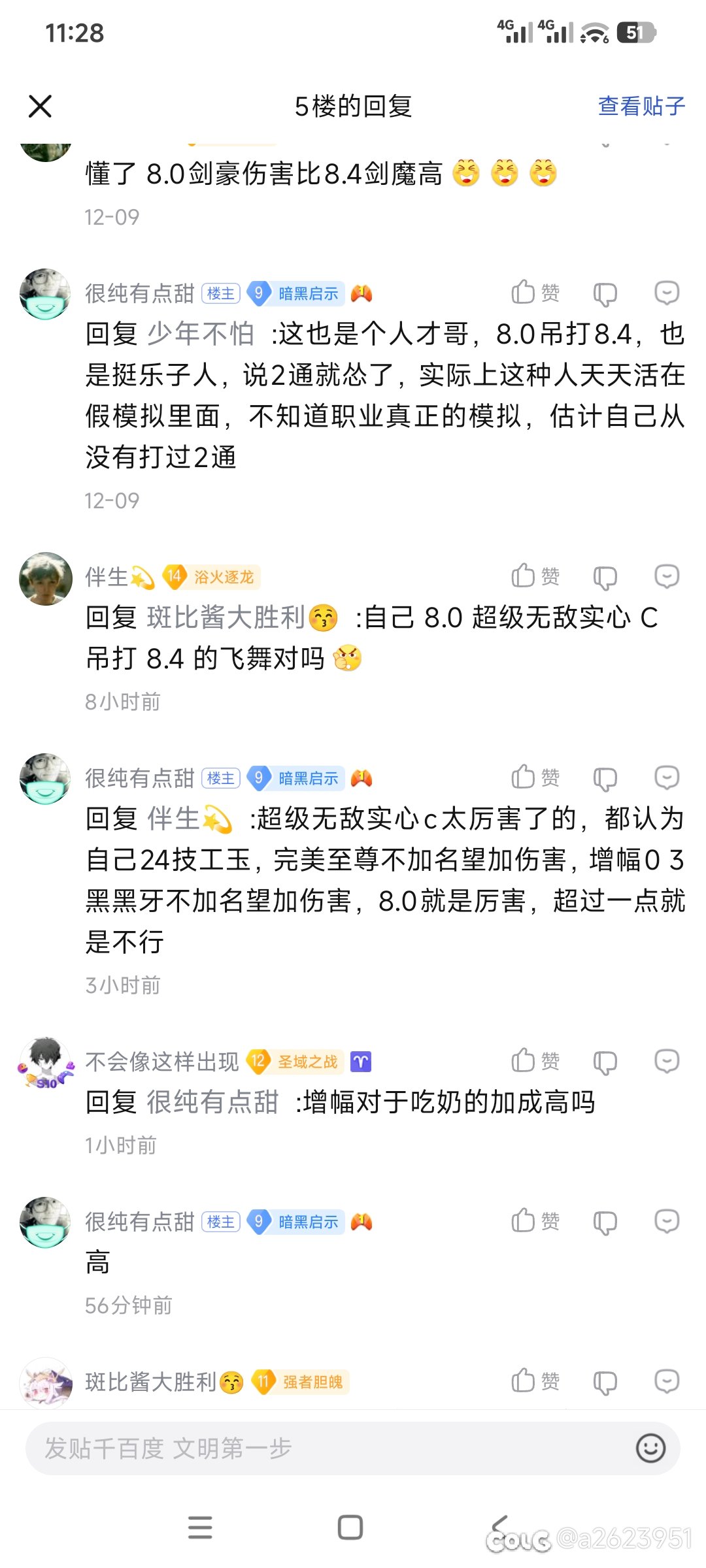Like 伴生's reply about 8.0 实心C
706x1568 pixels.
click(535, 576)
